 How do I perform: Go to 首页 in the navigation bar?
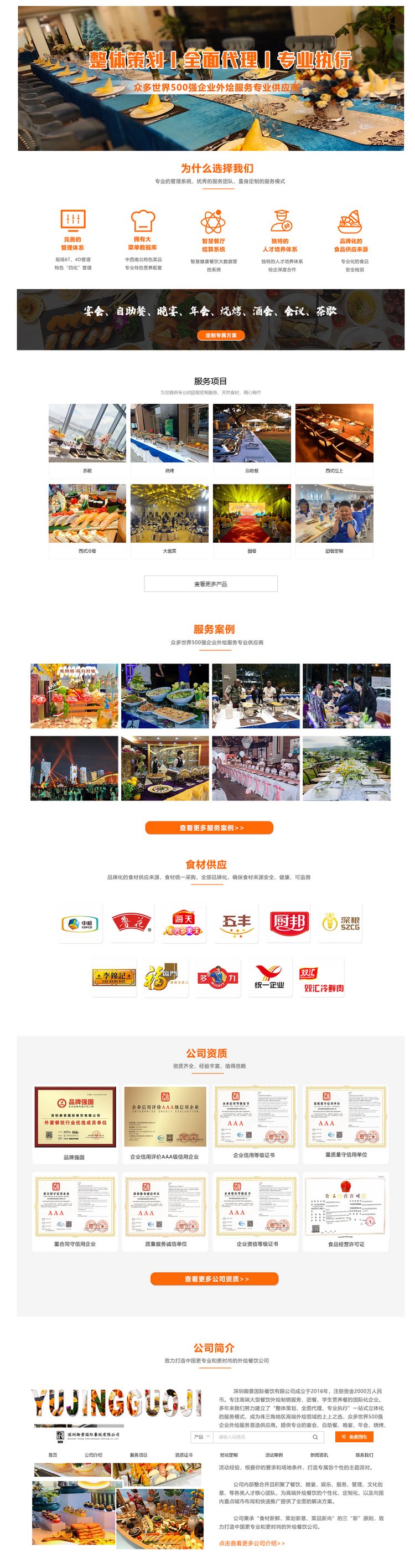(53, 1455)
